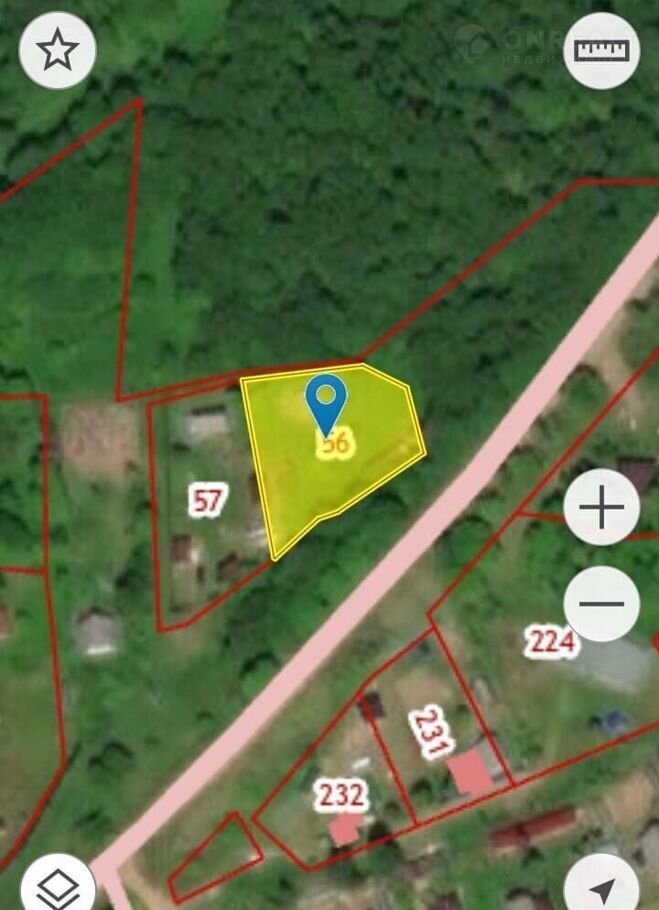Zoom in with the plus button
Viewport: 659px width, 910px height.
(601, 507)
